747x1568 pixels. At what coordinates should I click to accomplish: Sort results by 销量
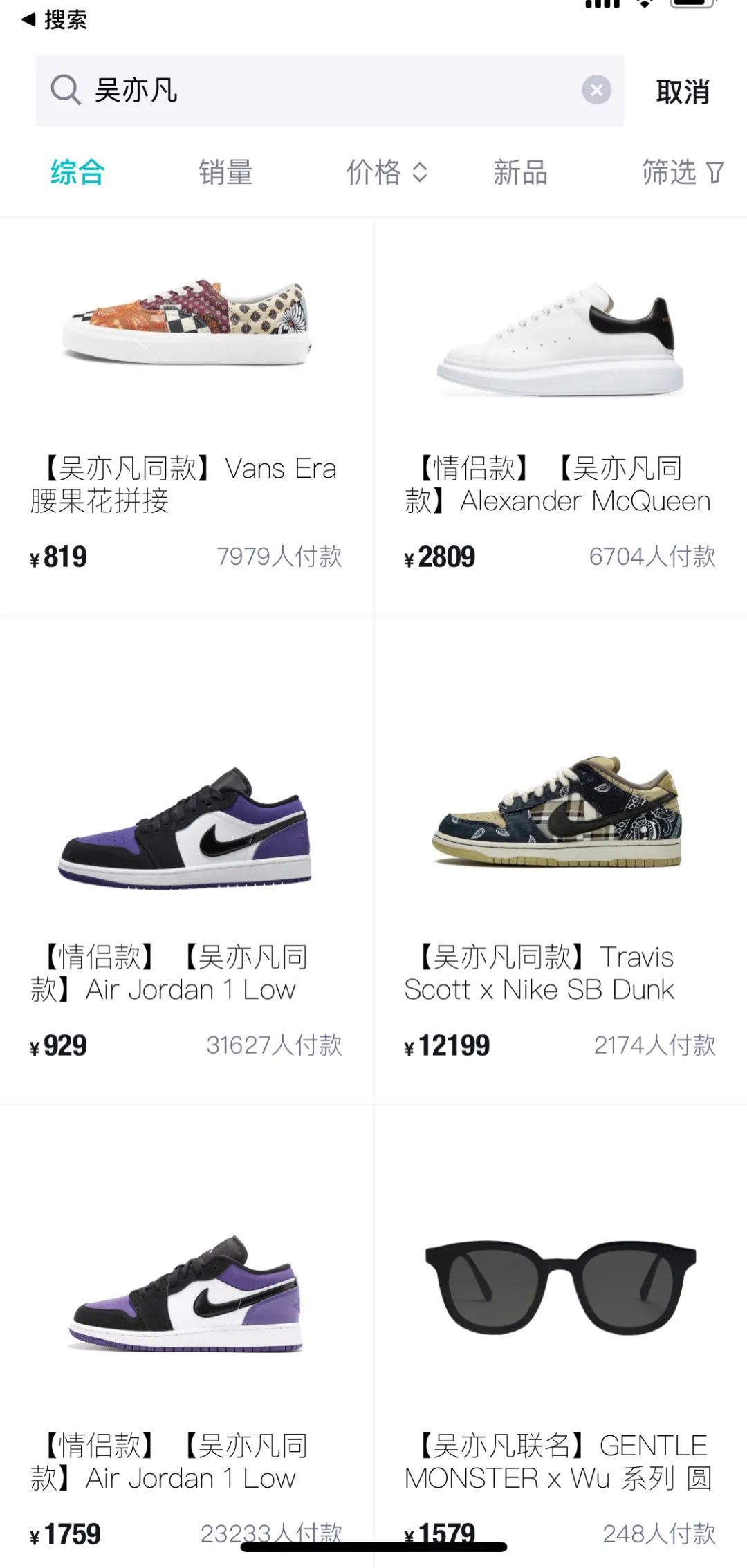point(225,172)
